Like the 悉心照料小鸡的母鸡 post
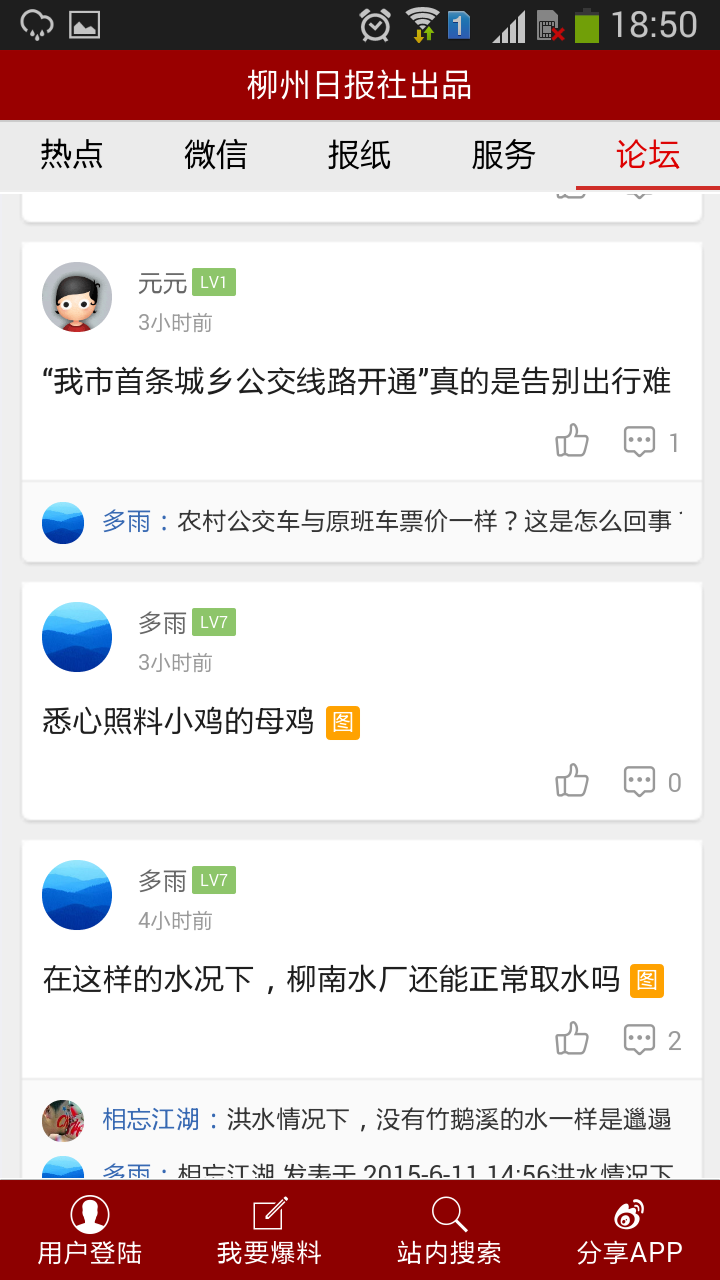 tap(572, 781)
